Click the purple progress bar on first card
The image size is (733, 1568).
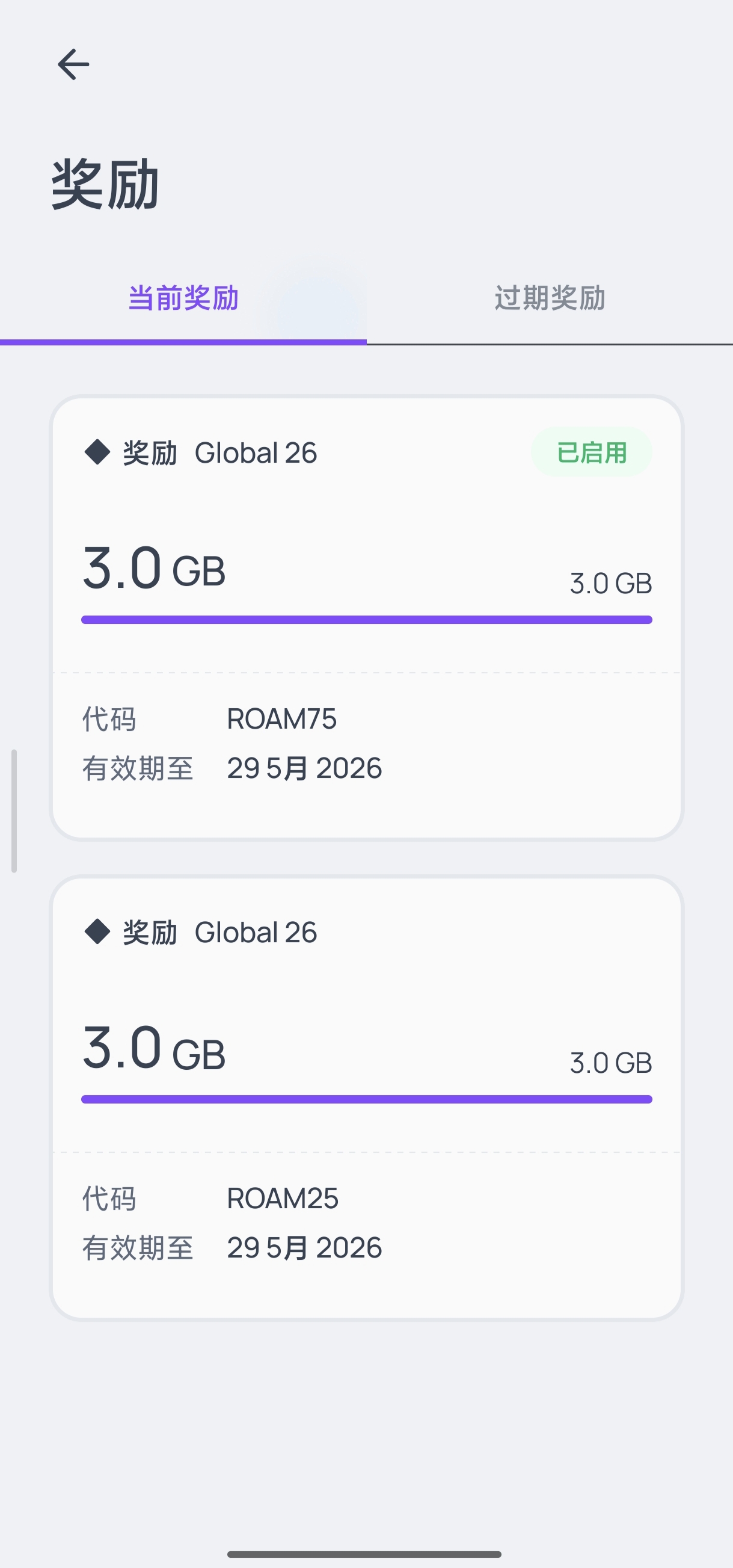pos(366,619)
